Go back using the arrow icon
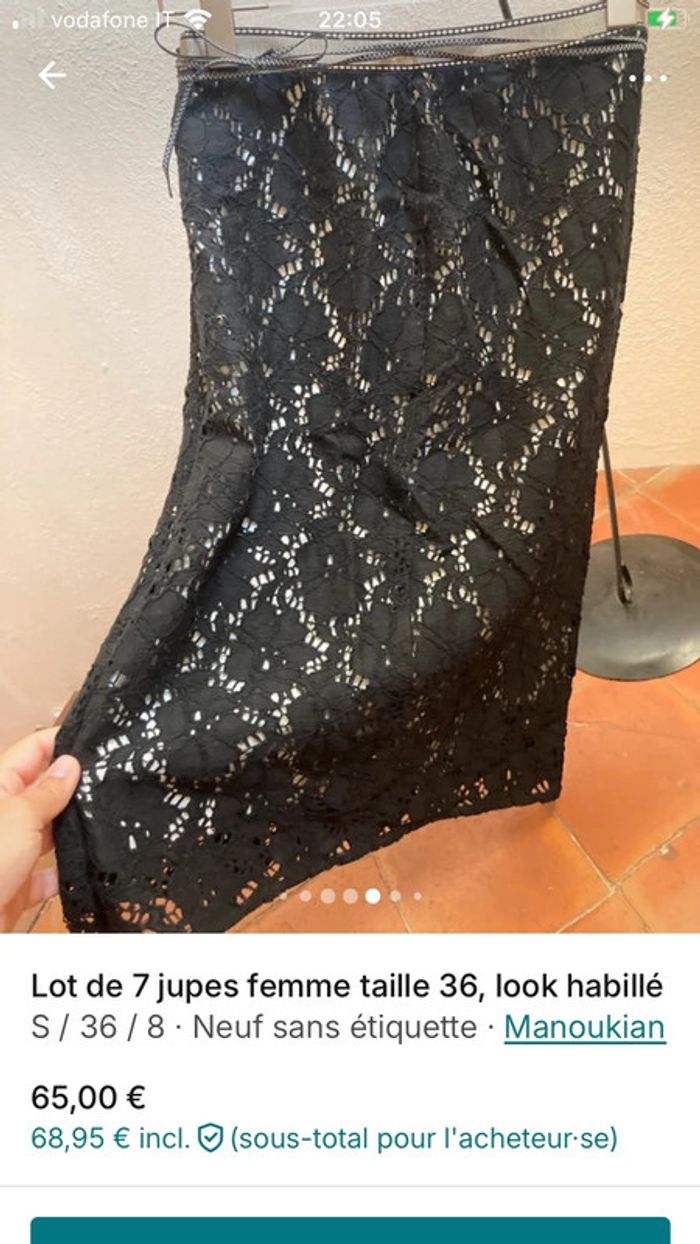Screen dimensions: 700x1244 pos(52,75)
